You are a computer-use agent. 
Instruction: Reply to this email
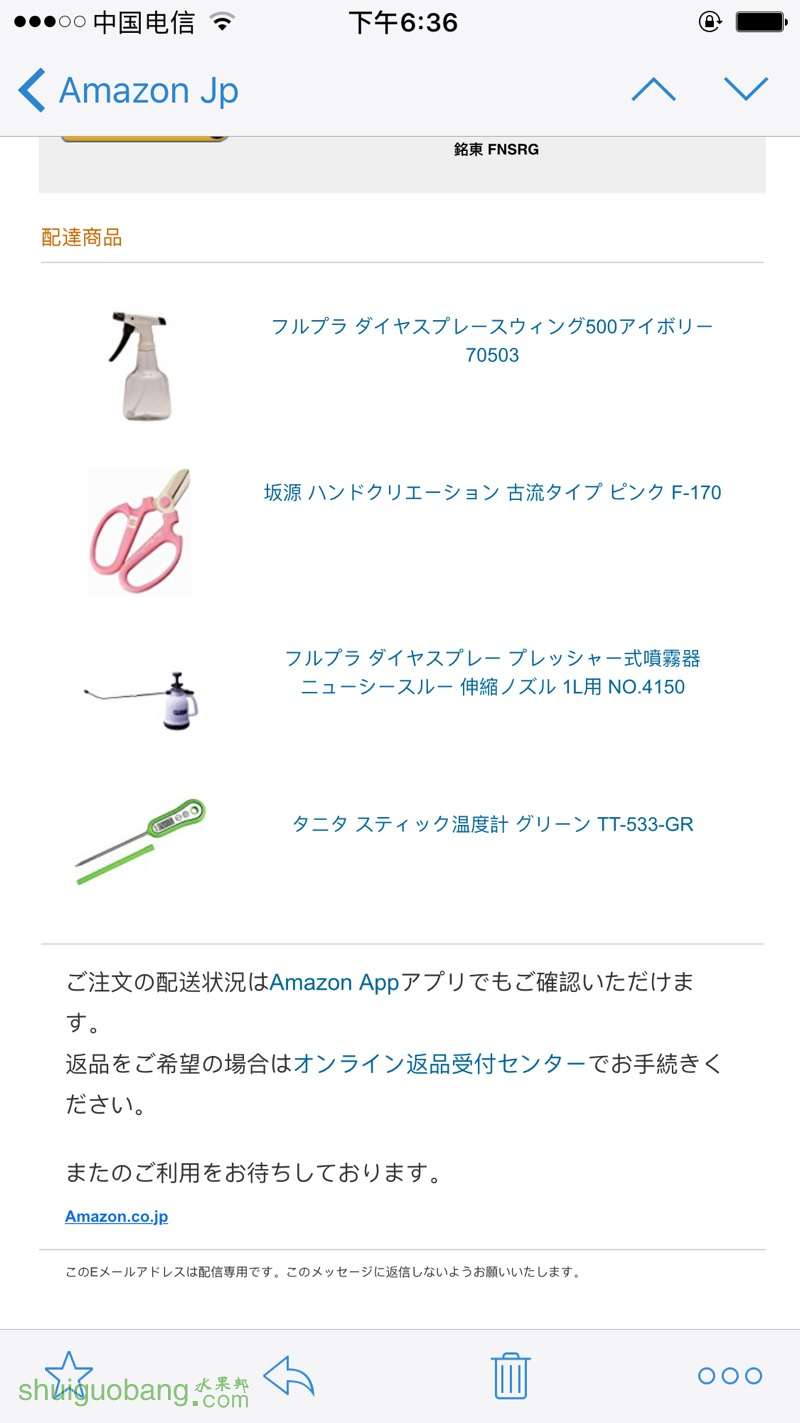(288, 1376)
